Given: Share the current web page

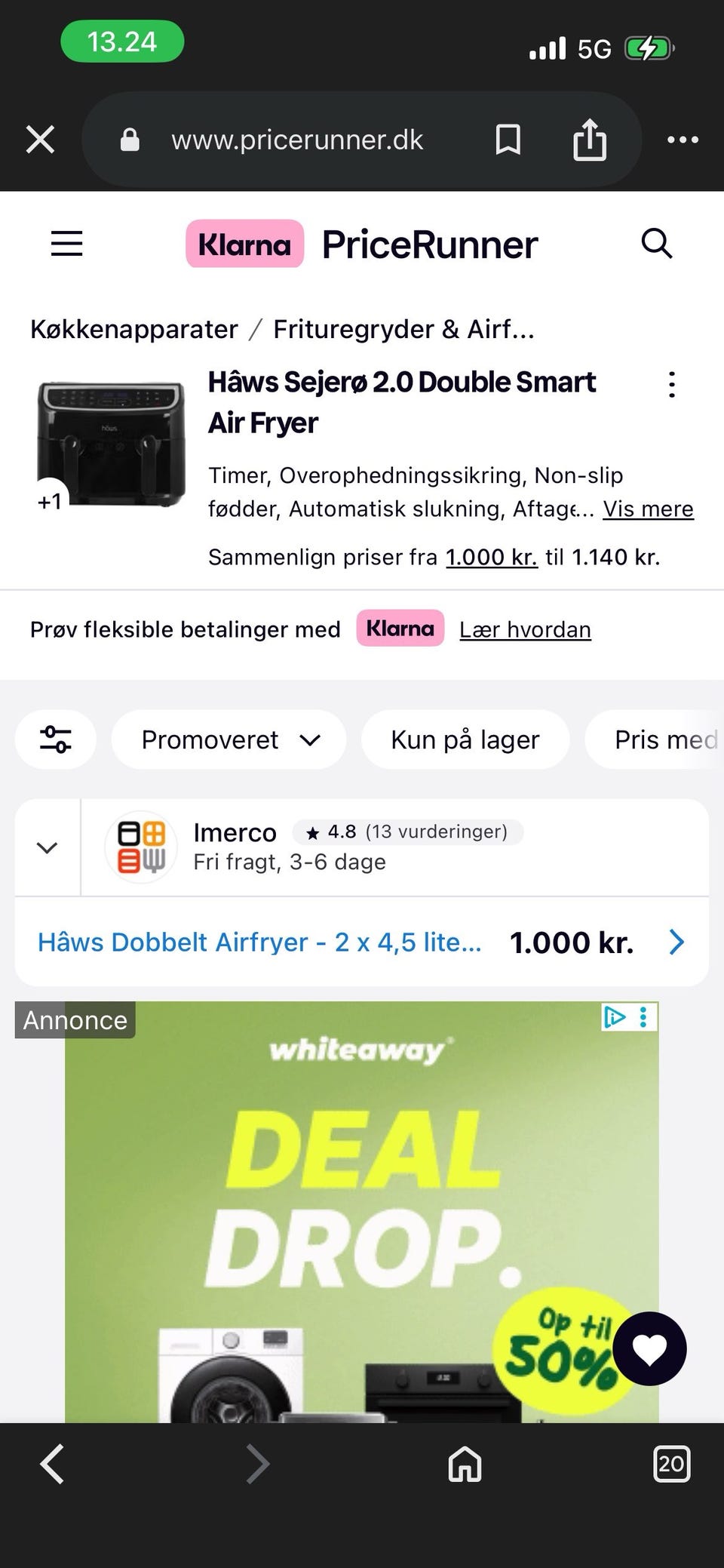Looking at the screenshot, I should coord(589,140).
